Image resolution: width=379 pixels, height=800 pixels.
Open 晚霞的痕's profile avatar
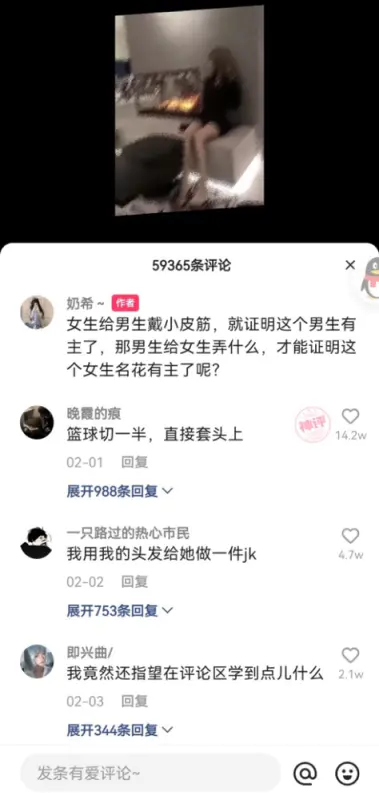(37, 422)
